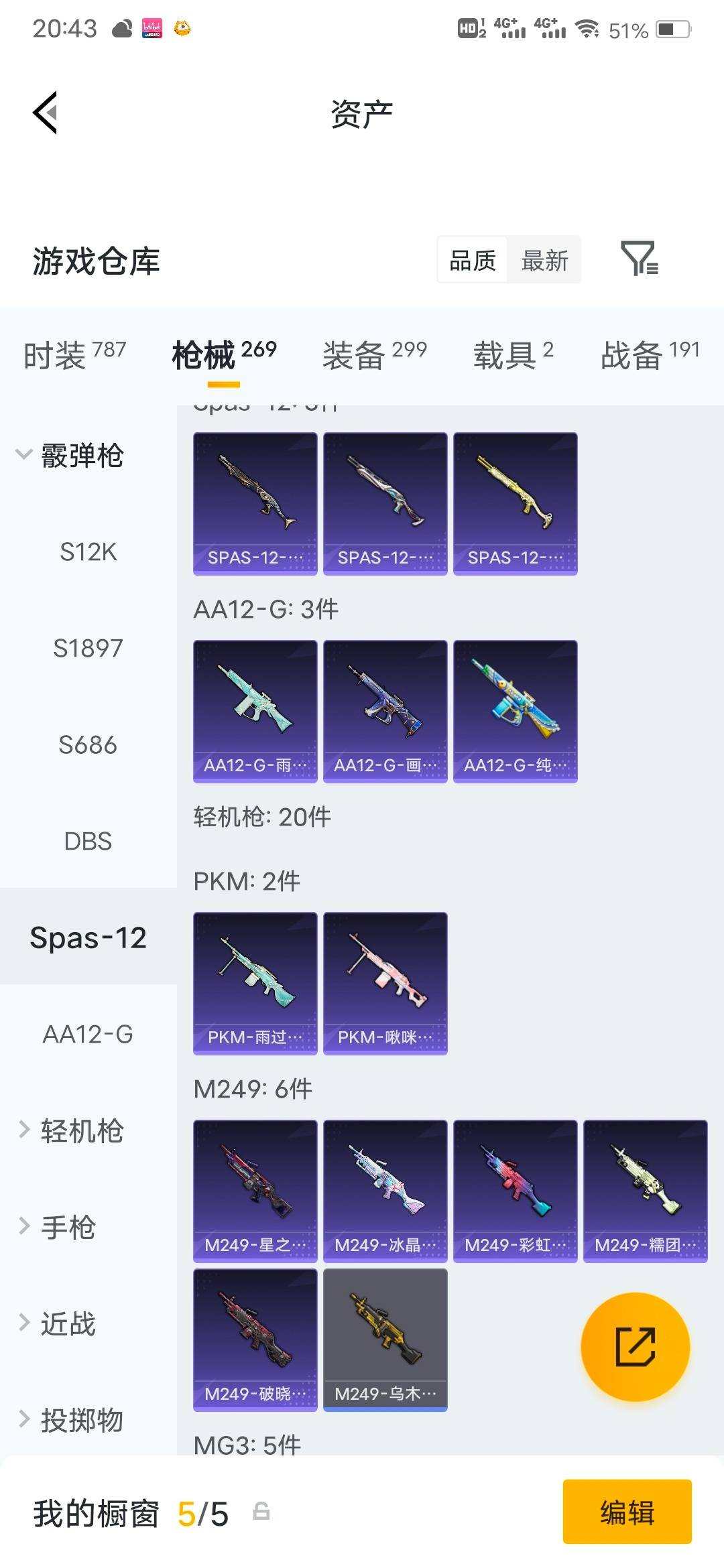724x1568 pixels.
Task: Select AA12-G in the sidebar
Action: click(88, 1034)
